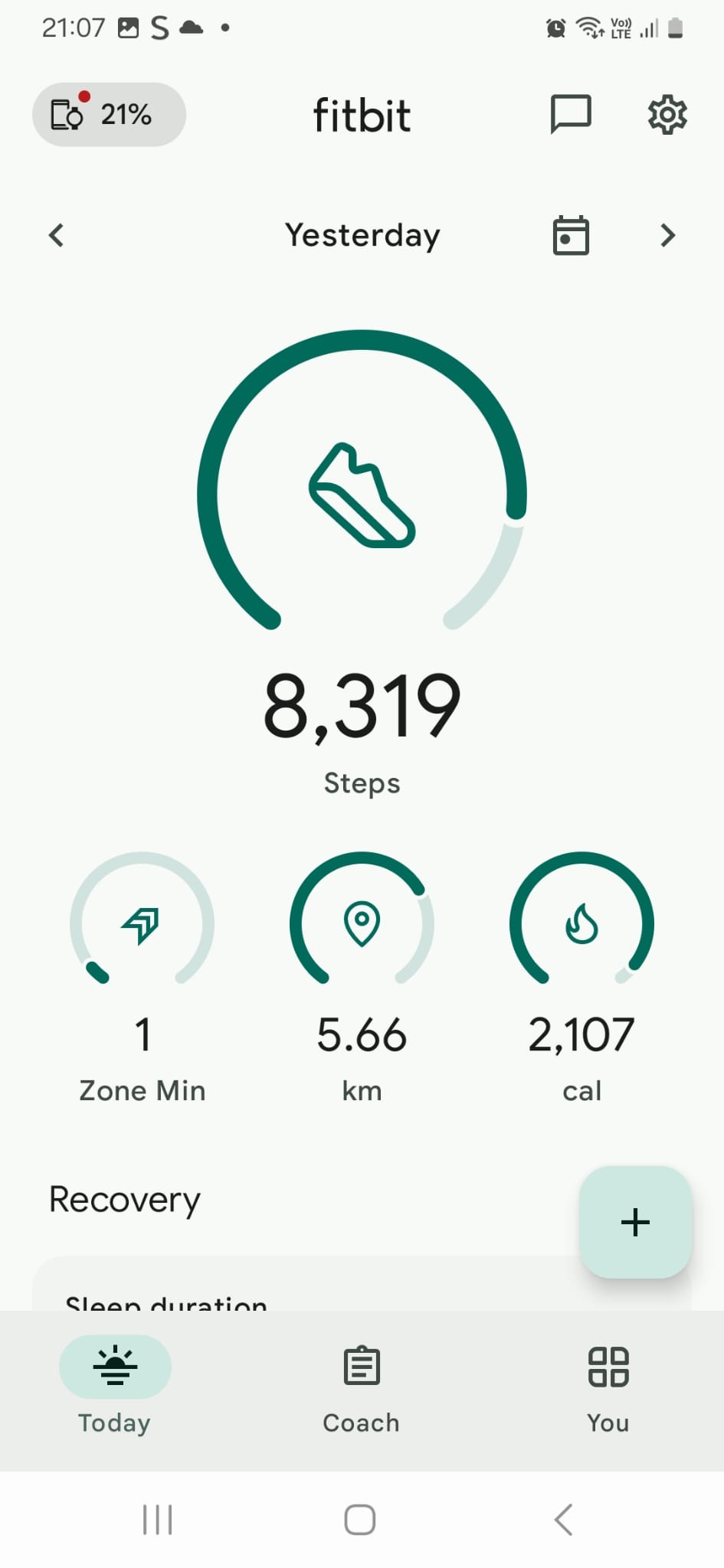724x1568 pixels.
Task: Open the device battery 21% chip
Action: click(109, 115)
